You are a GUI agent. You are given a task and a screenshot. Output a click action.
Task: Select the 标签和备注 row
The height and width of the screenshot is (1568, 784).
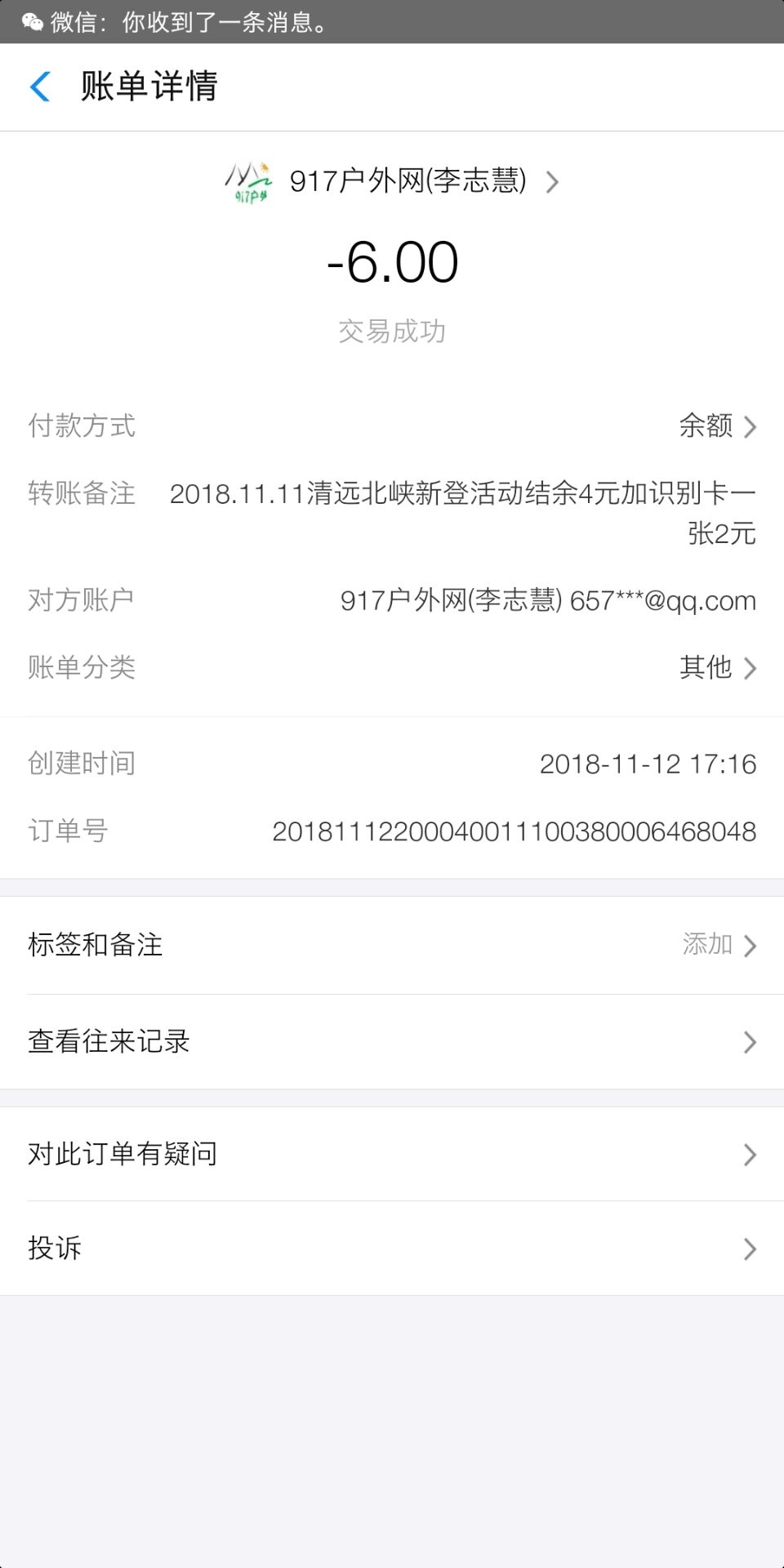pos(392,946)
